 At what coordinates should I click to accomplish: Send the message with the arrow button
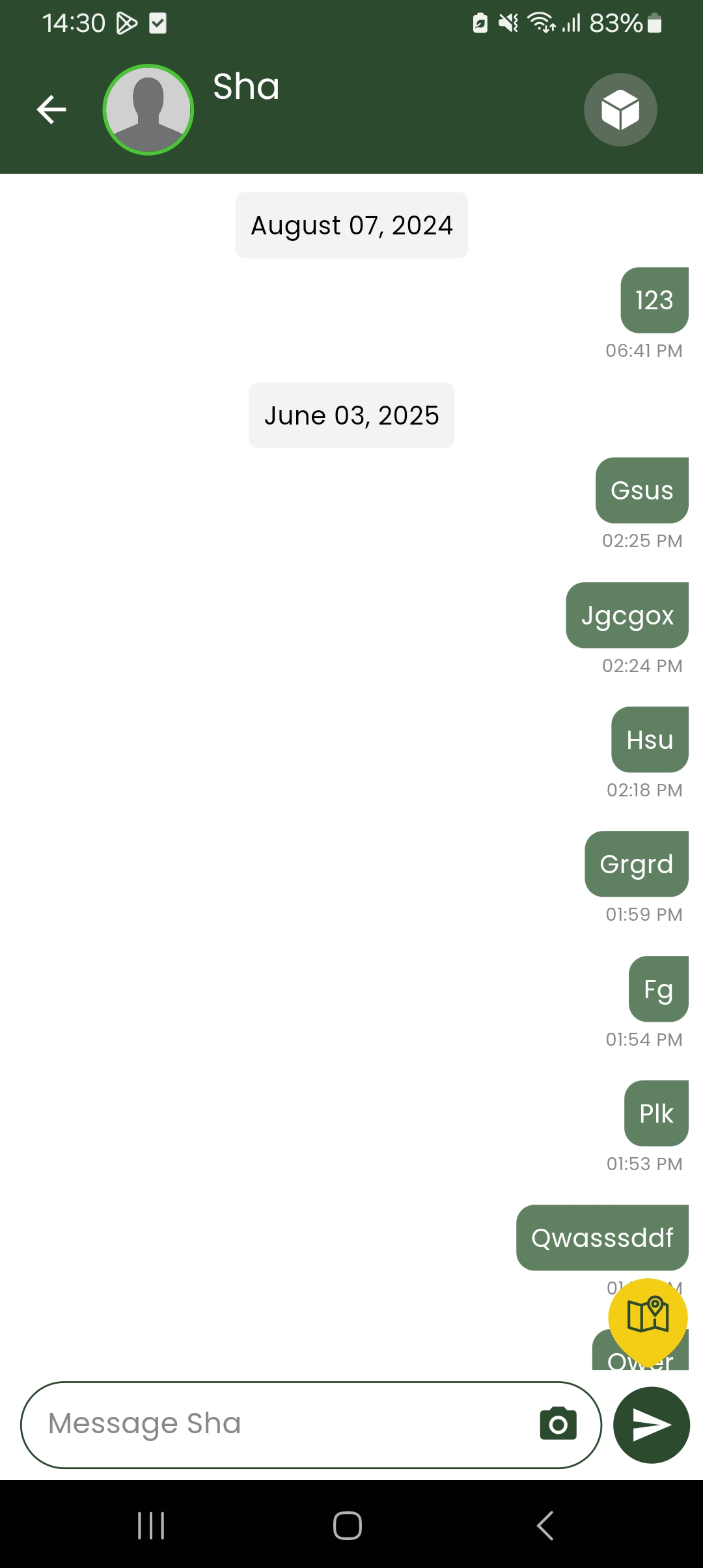[x=651, y=1425]
